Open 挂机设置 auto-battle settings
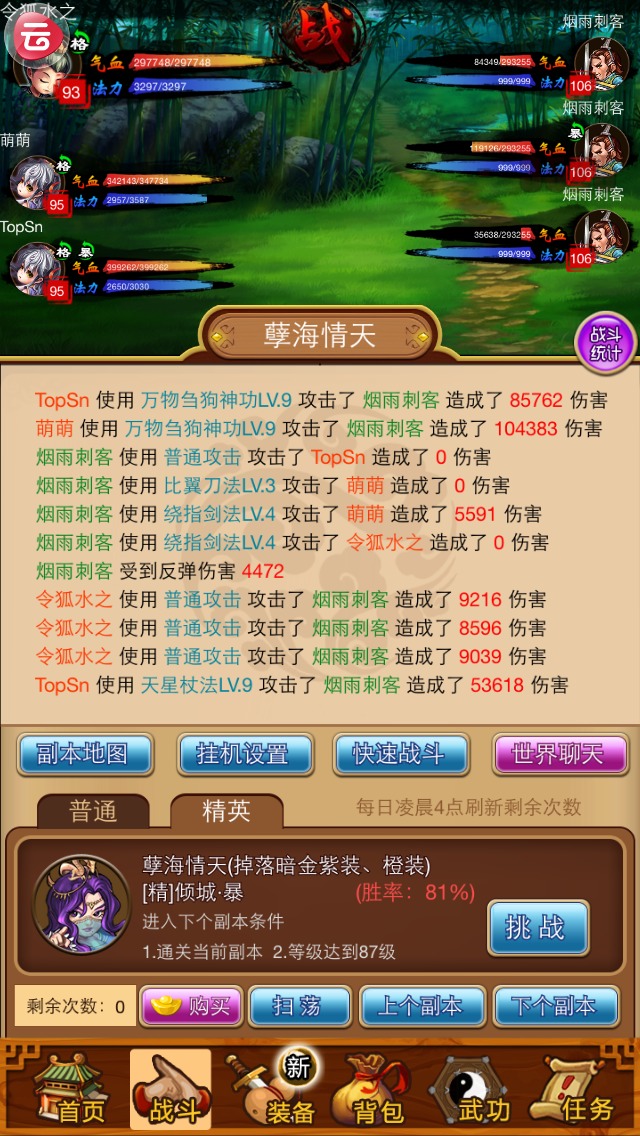This screenshot has width=640, height=1136. coord(243,754)
